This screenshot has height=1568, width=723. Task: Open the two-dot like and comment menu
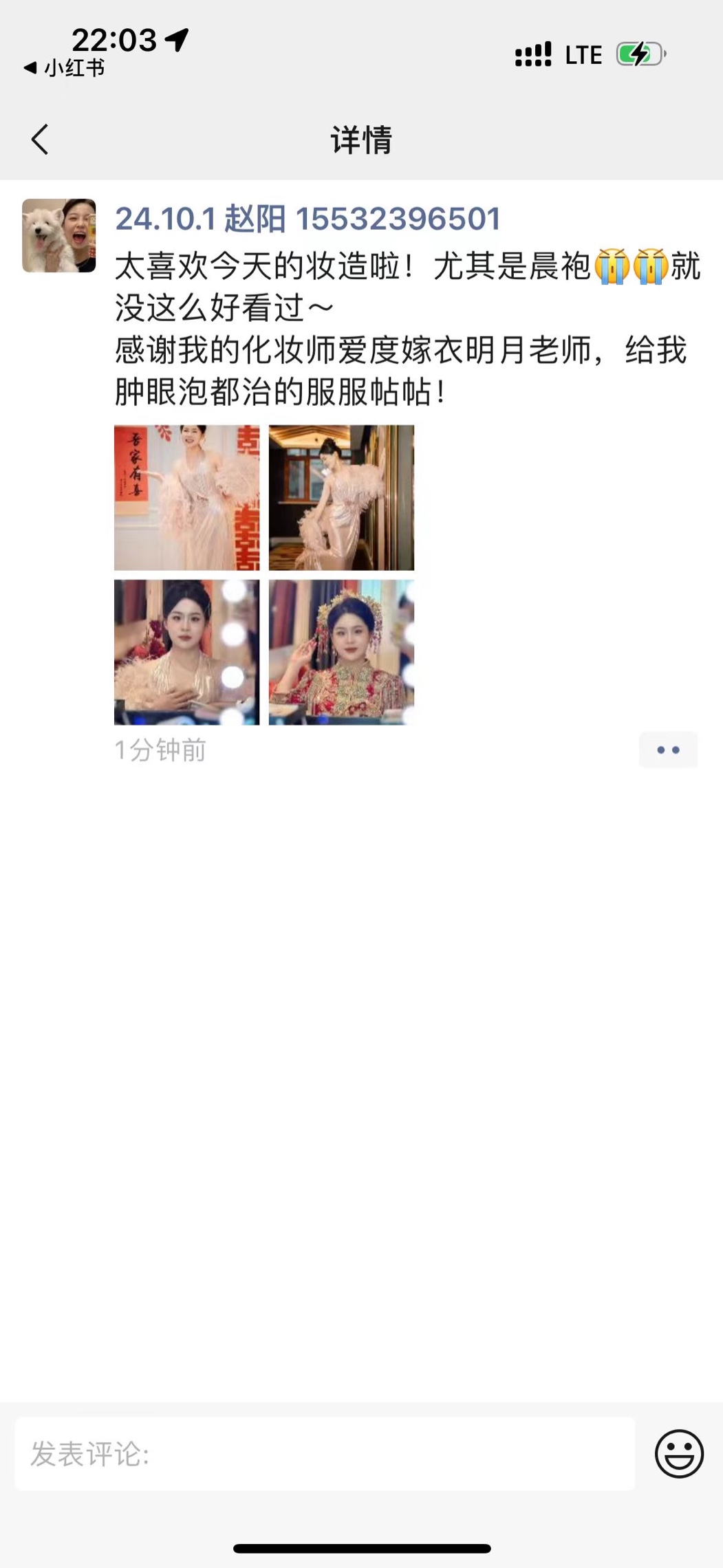(x=667, y=750)
